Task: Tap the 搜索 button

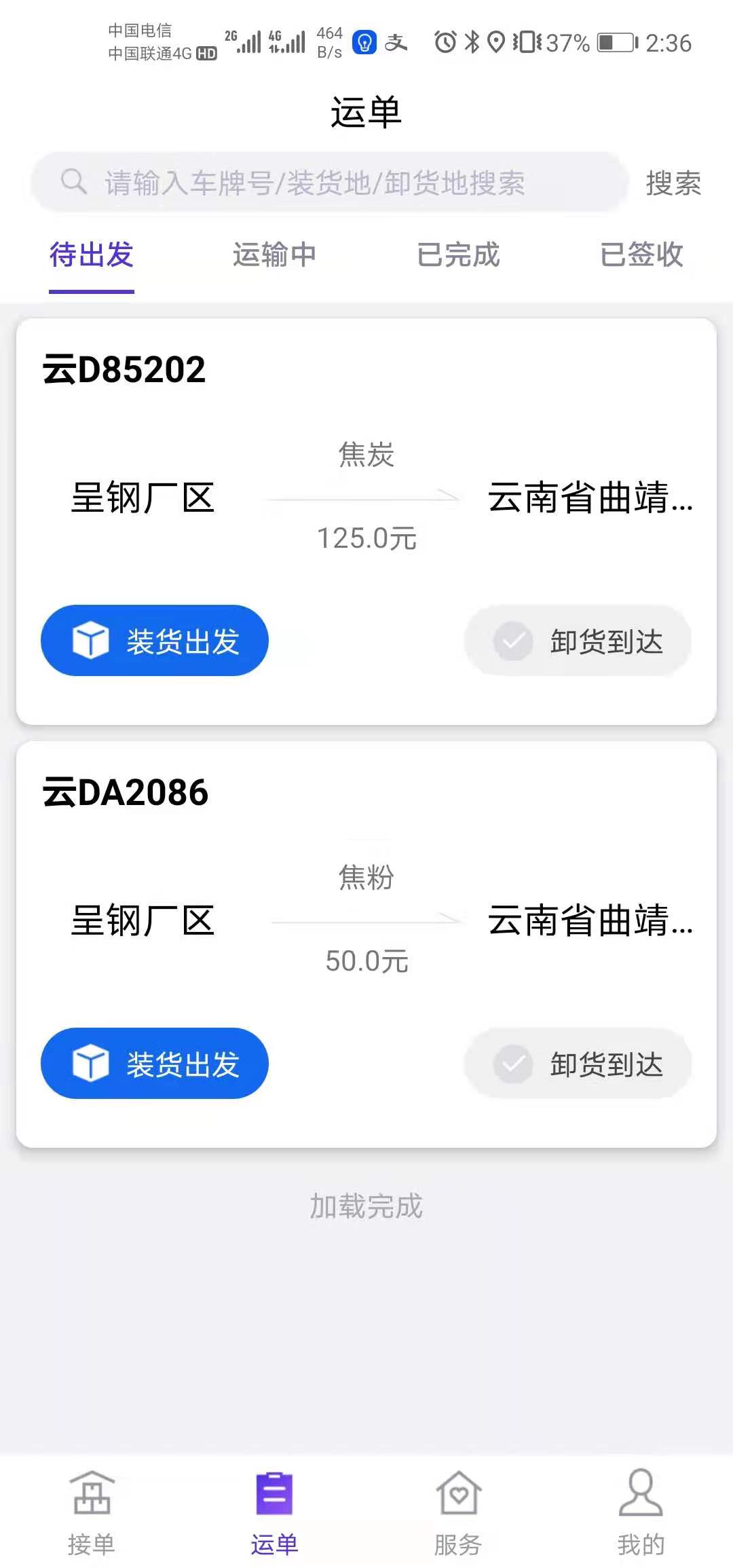Action: 673,183
